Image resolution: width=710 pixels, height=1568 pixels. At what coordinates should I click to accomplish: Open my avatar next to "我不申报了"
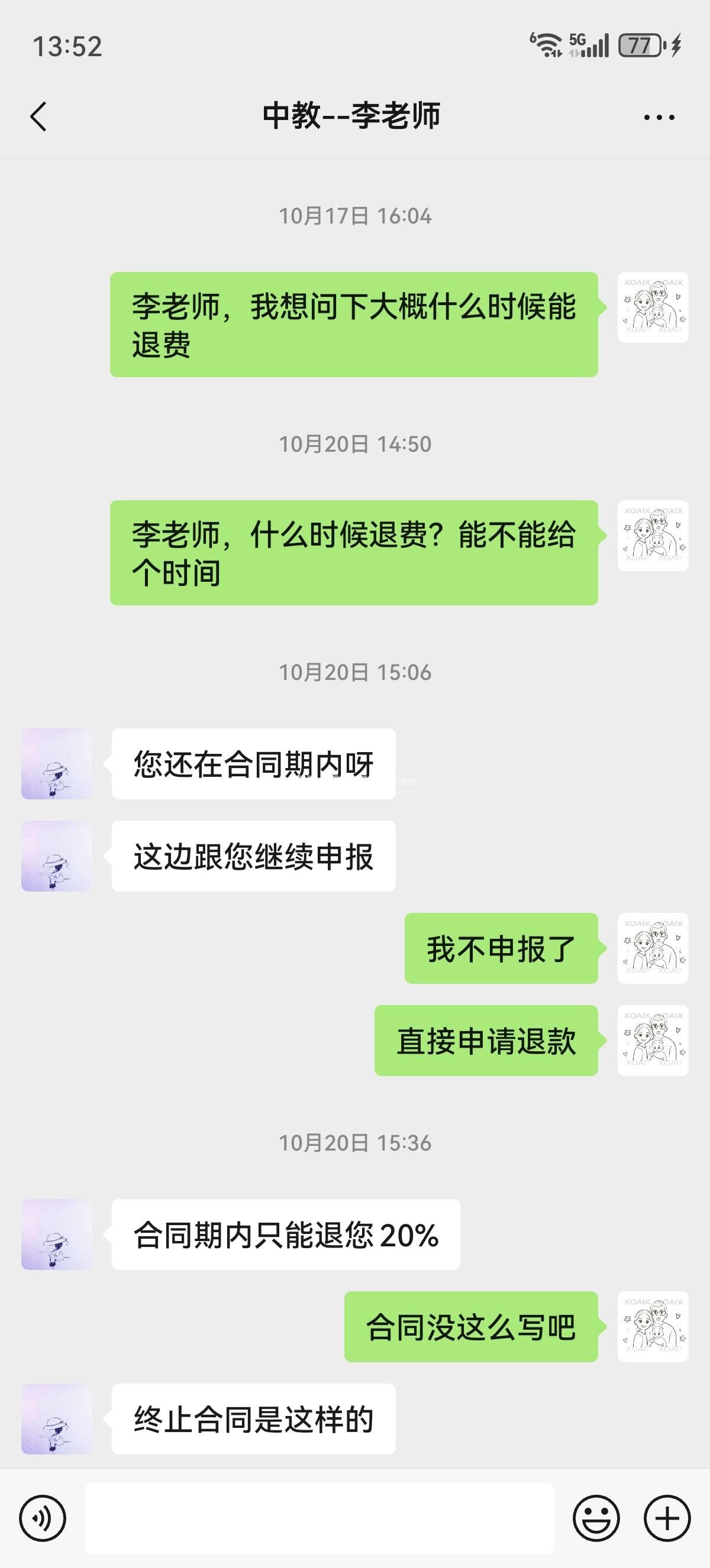(653, 948)
